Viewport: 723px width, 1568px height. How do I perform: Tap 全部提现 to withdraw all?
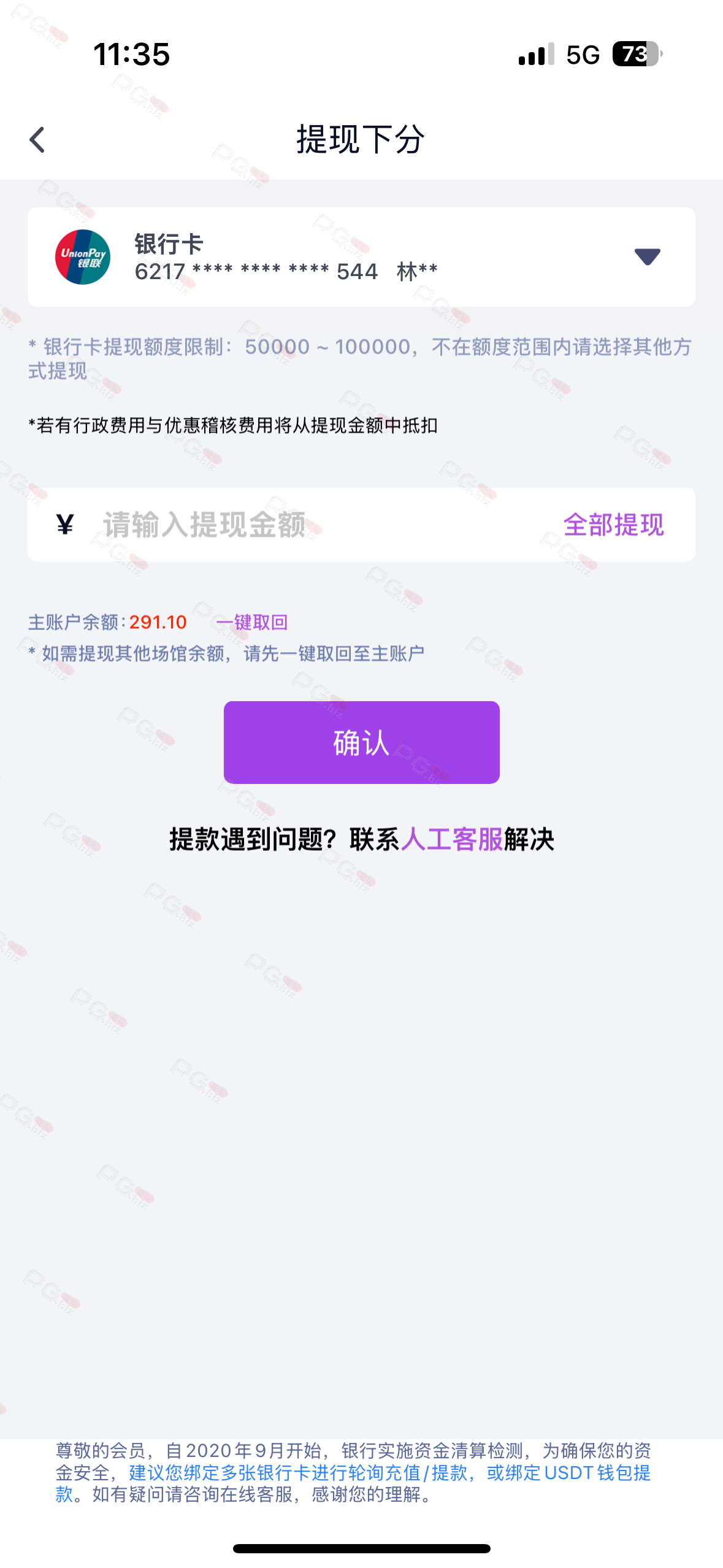[x=613, y=525]
